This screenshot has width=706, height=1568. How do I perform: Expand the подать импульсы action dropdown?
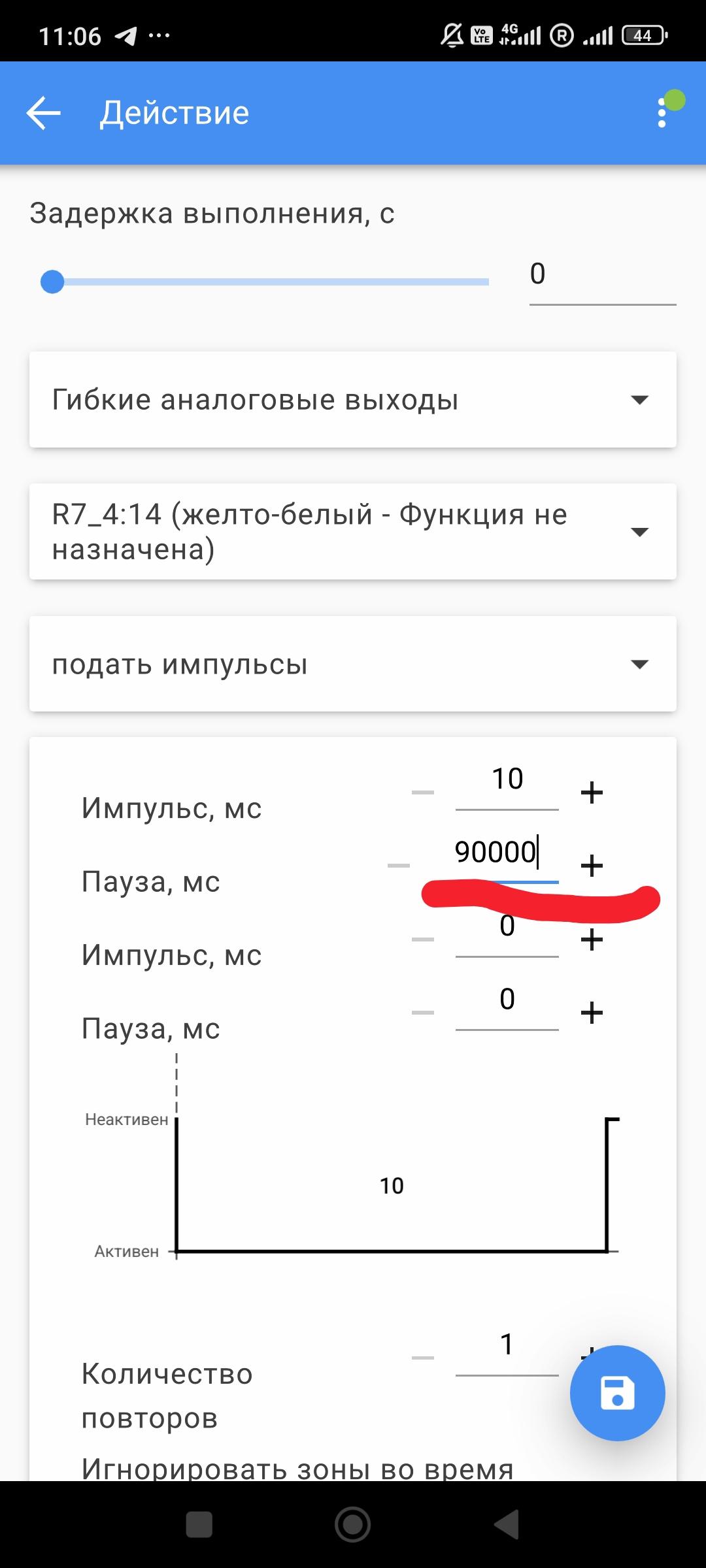click(353, 664)
